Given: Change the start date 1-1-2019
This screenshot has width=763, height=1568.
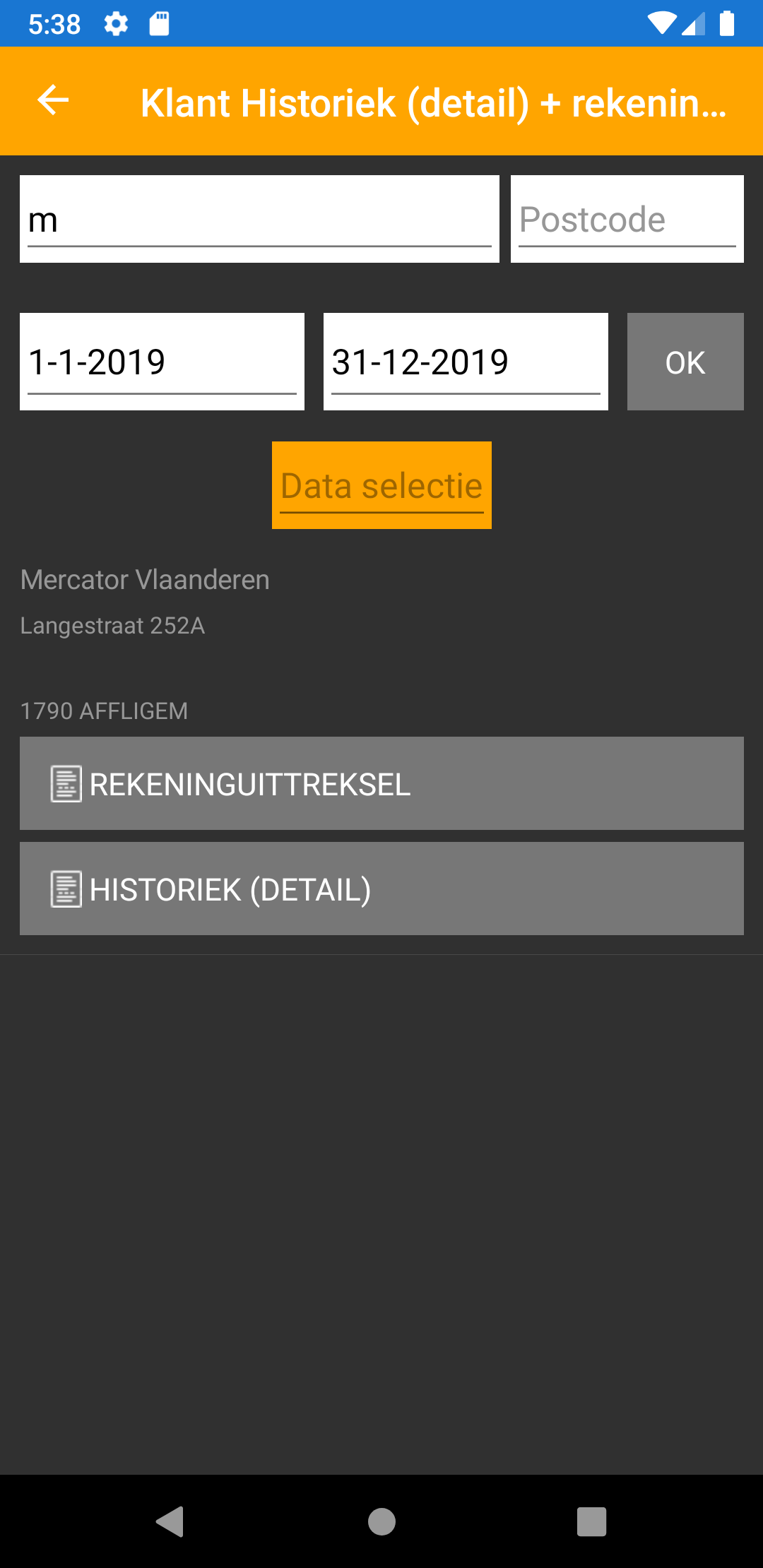Looking at the screenshot, I should click(x=162, y=362).
